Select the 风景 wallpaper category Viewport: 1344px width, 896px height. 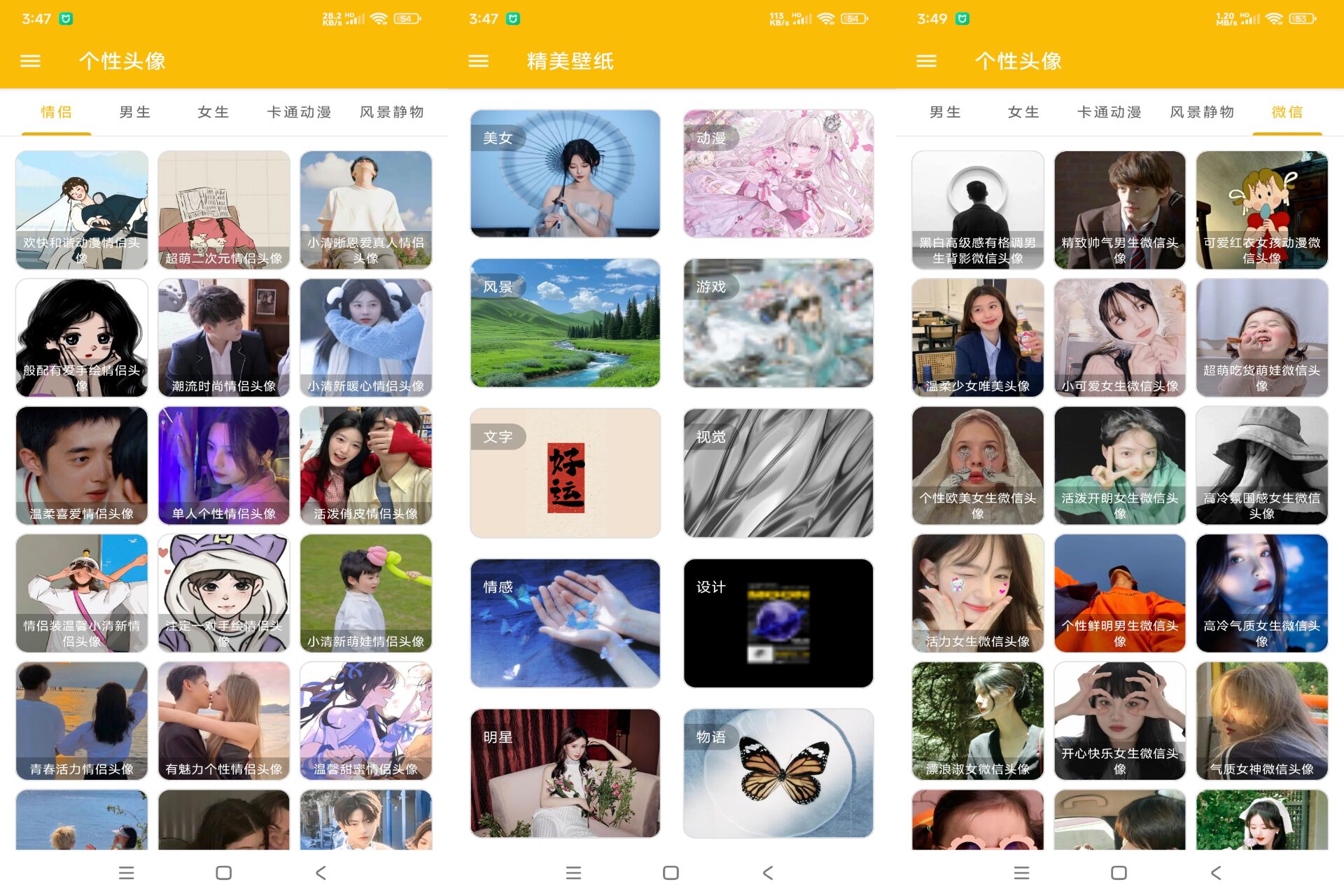[x=565, y=323]
